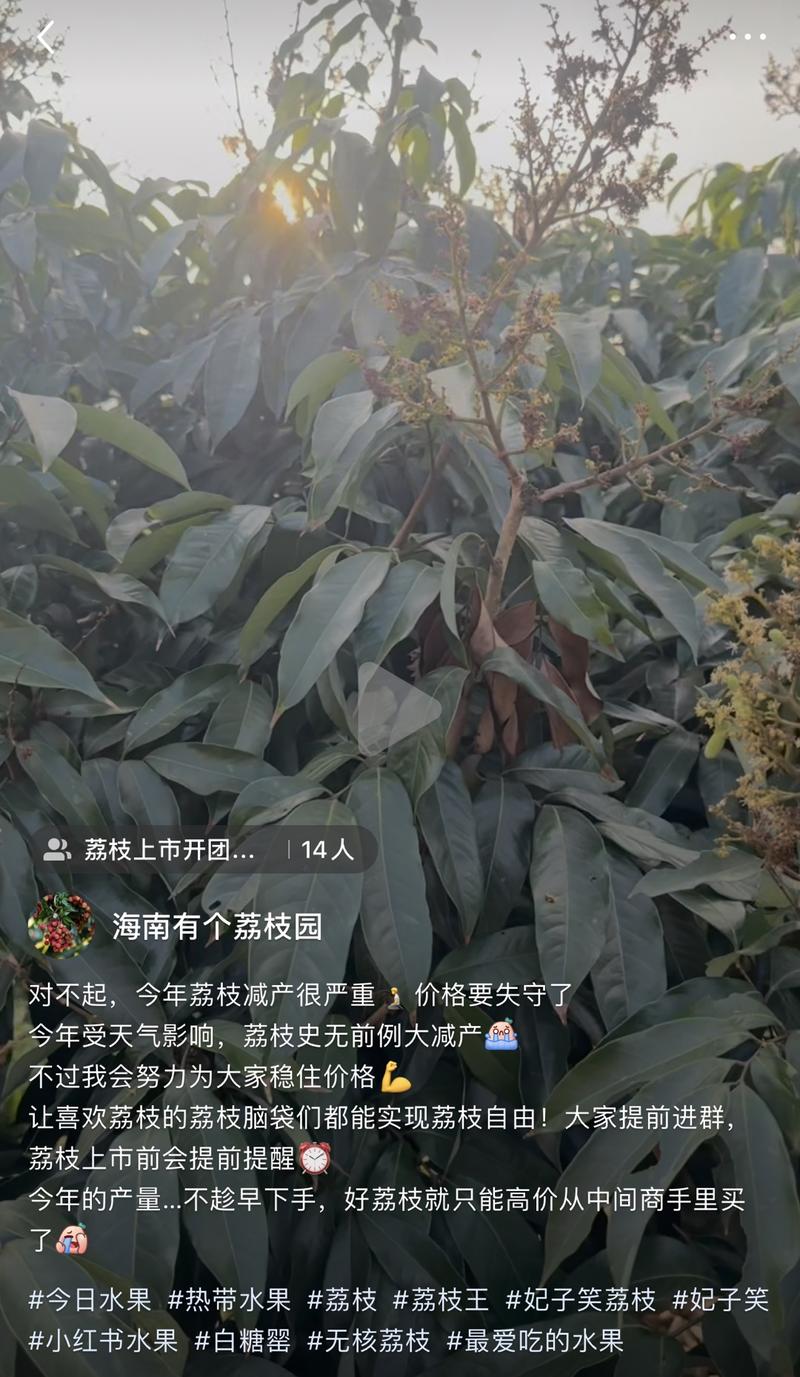Open hashtag #今日水果
Screen dimensions: 800x1377
pos(90,1299)
